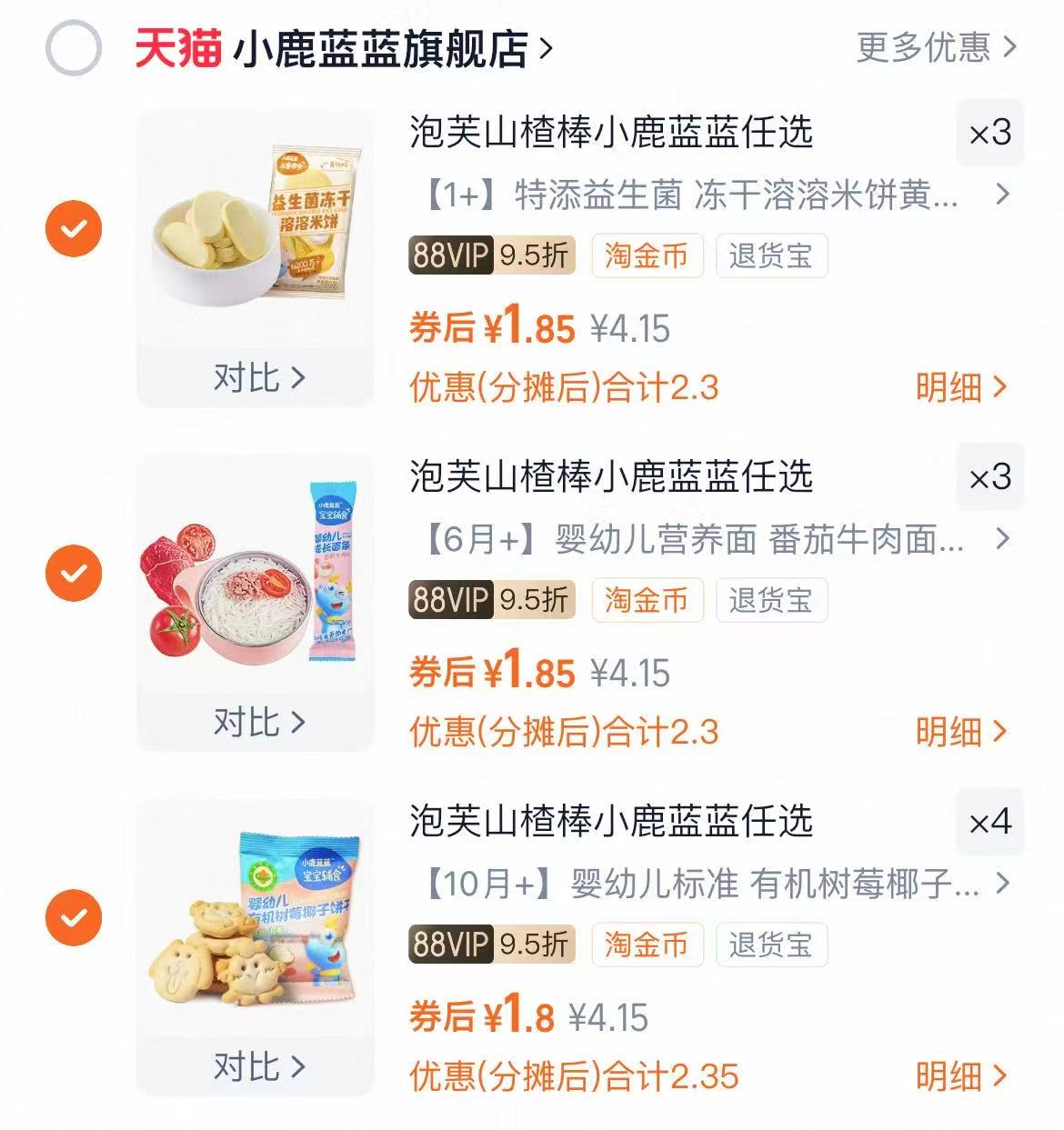Click the 退货宝 tag on the second item
1064x1130 pixels.
coord(772,600)
